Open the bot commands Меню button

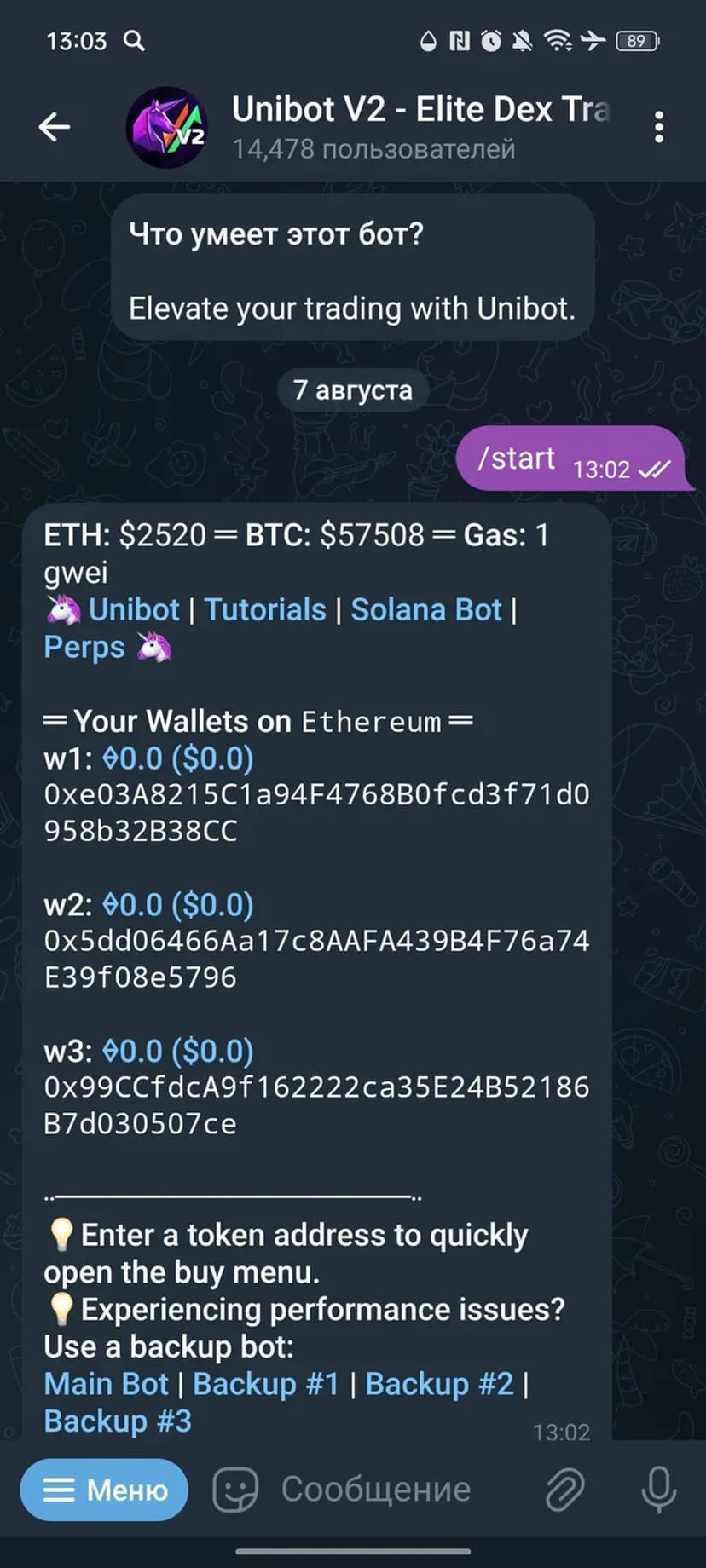tap(104, 1490)
